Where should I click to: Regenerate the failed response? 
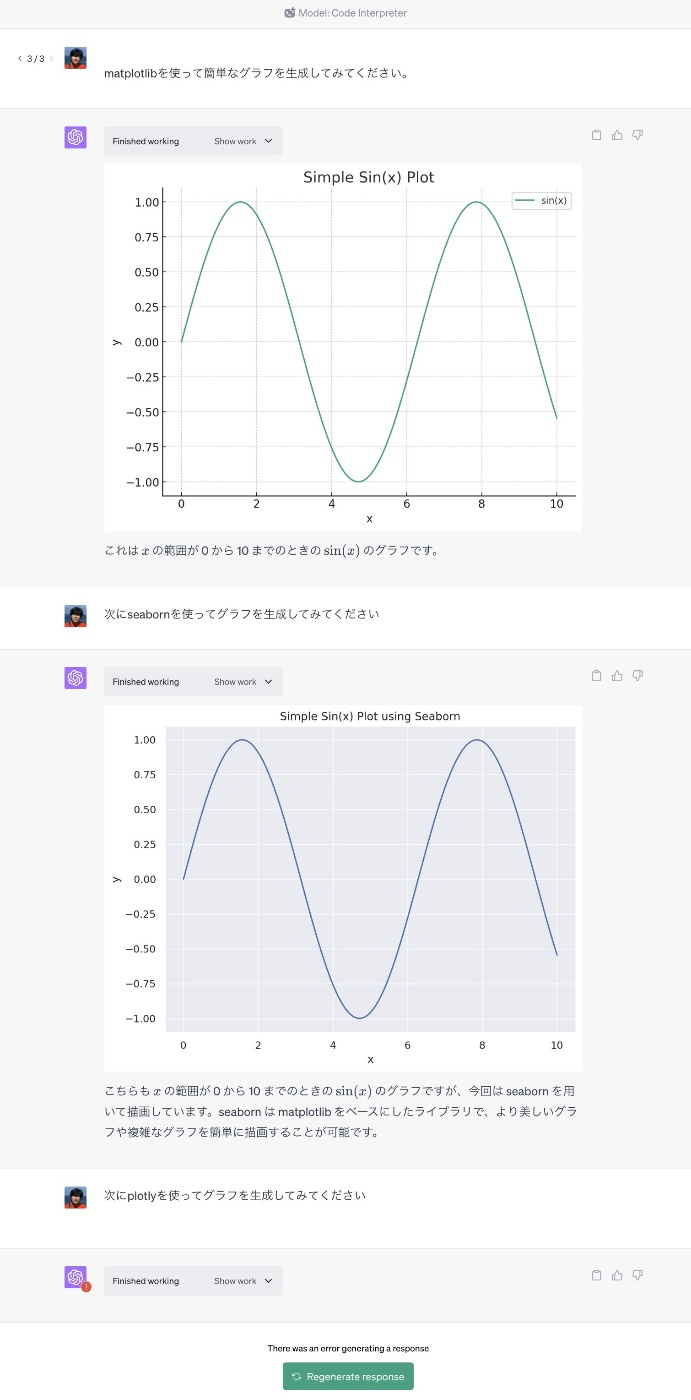348,1376
